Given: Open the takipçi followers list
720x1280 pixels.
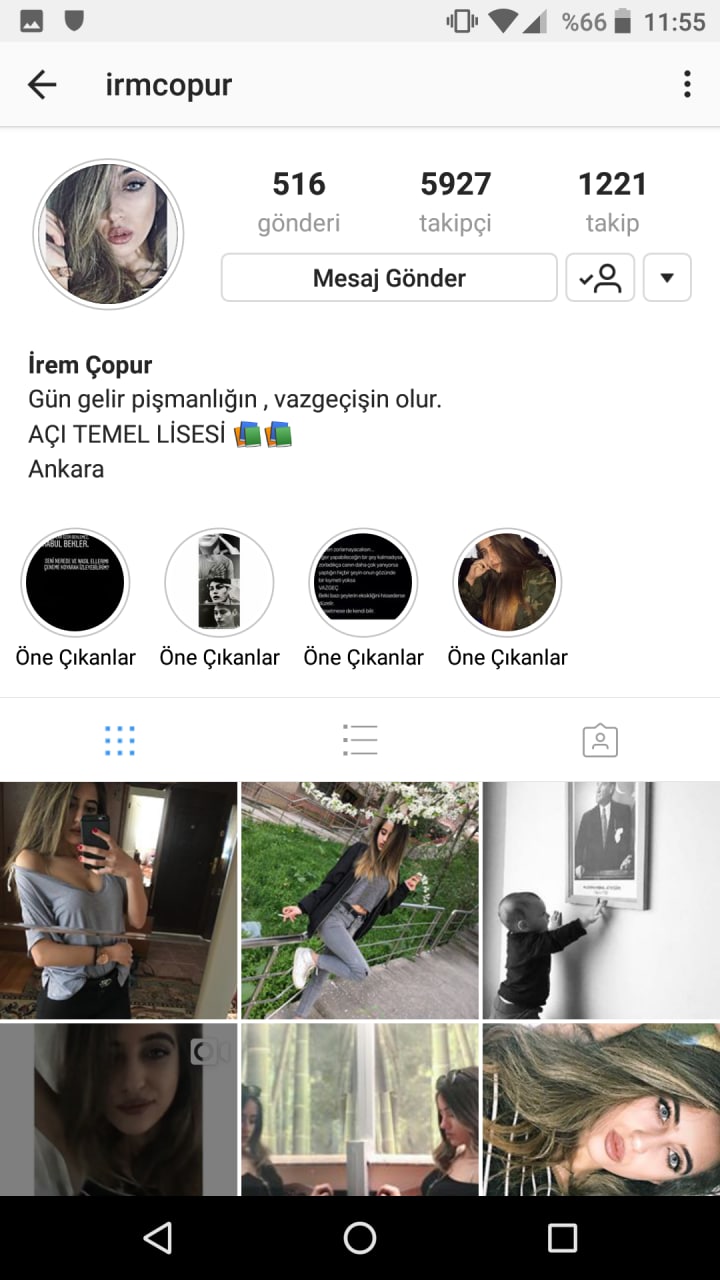Looking at the screenshot, I should [x=455, y=201].
